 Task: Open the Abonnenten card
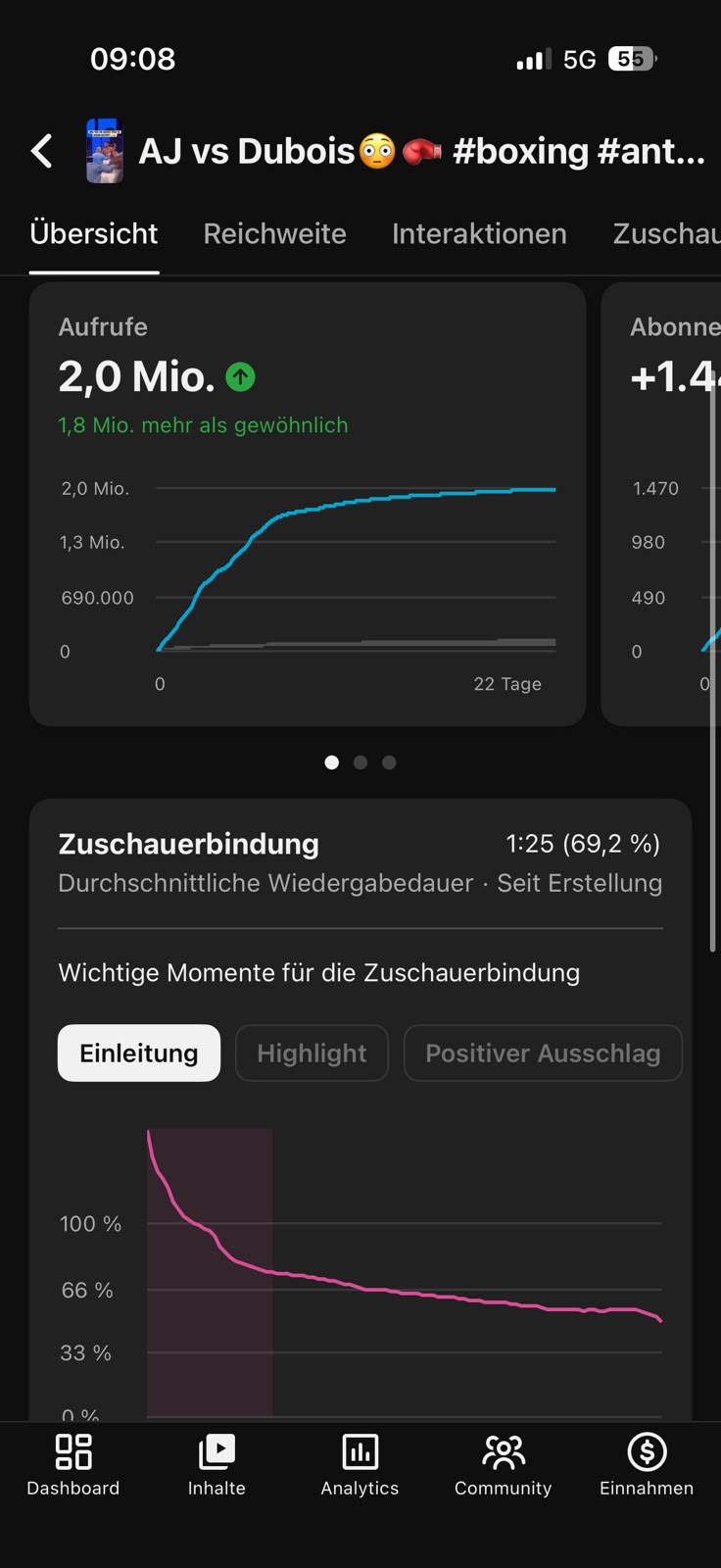661,505
